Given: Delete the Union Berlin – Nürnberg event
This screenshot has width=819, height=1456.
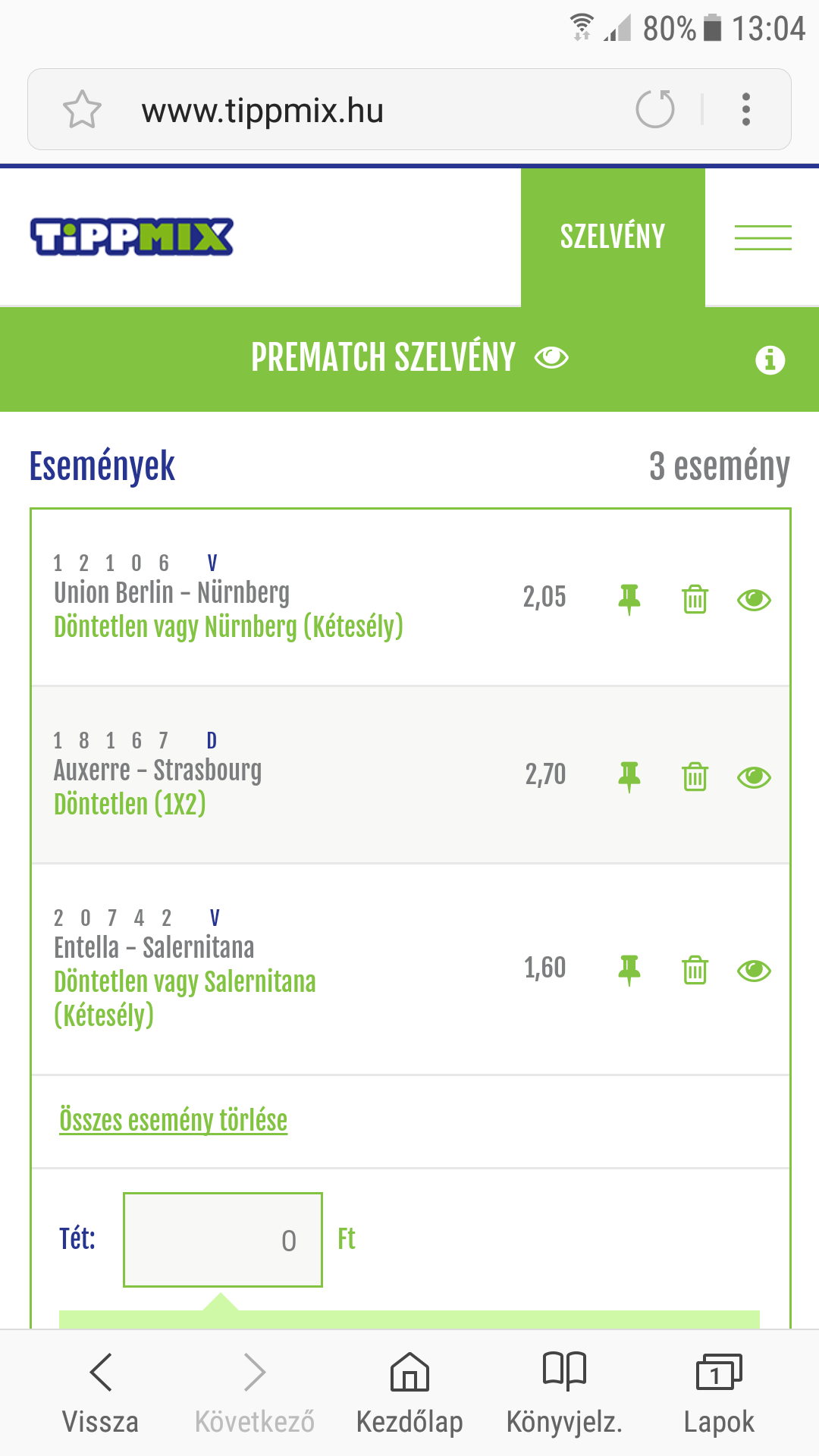Looking at the screenshot, I should [x=695, y=599].
